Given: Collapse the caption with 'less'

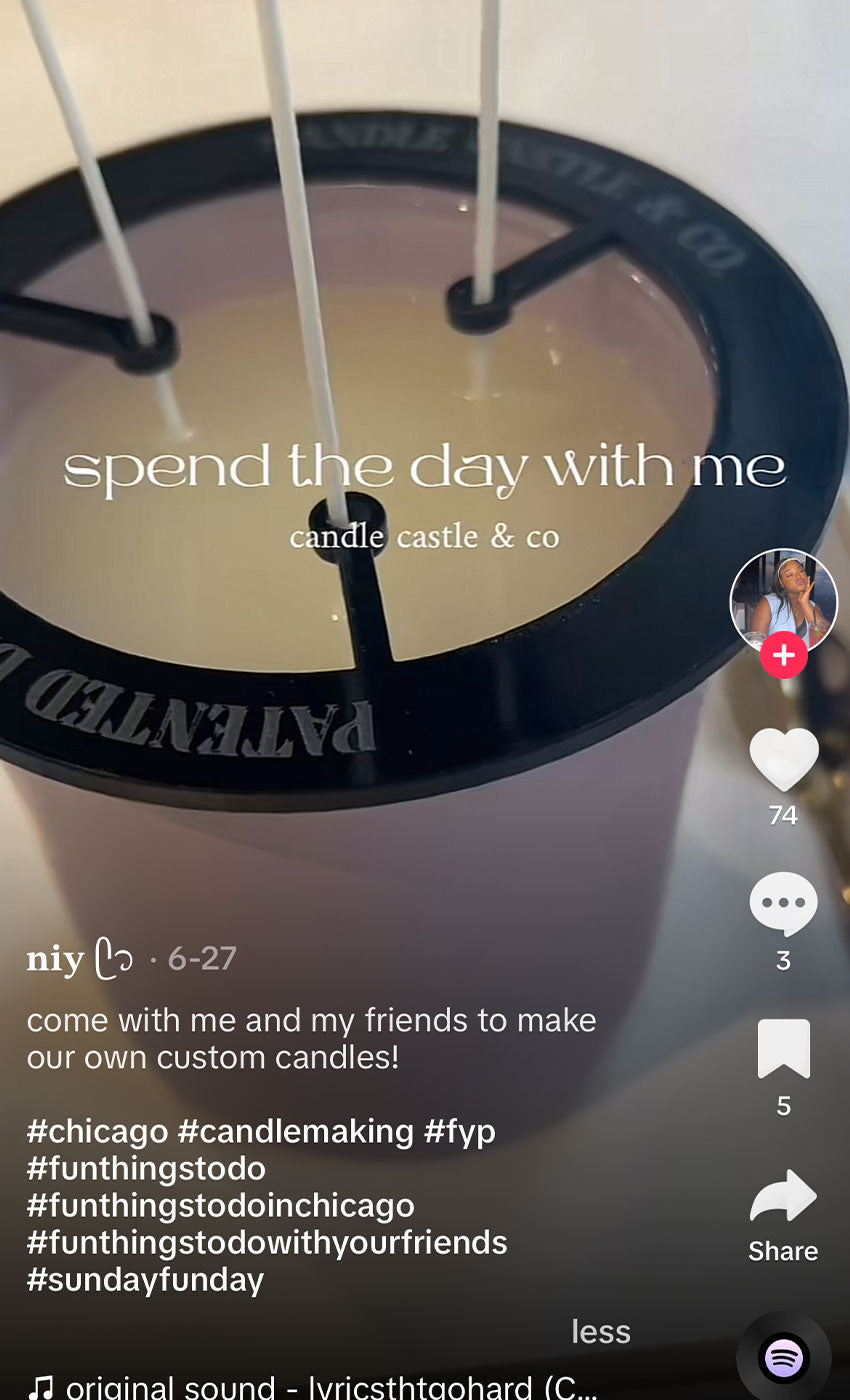Looking at the screenshot, I should (600, 1331).
